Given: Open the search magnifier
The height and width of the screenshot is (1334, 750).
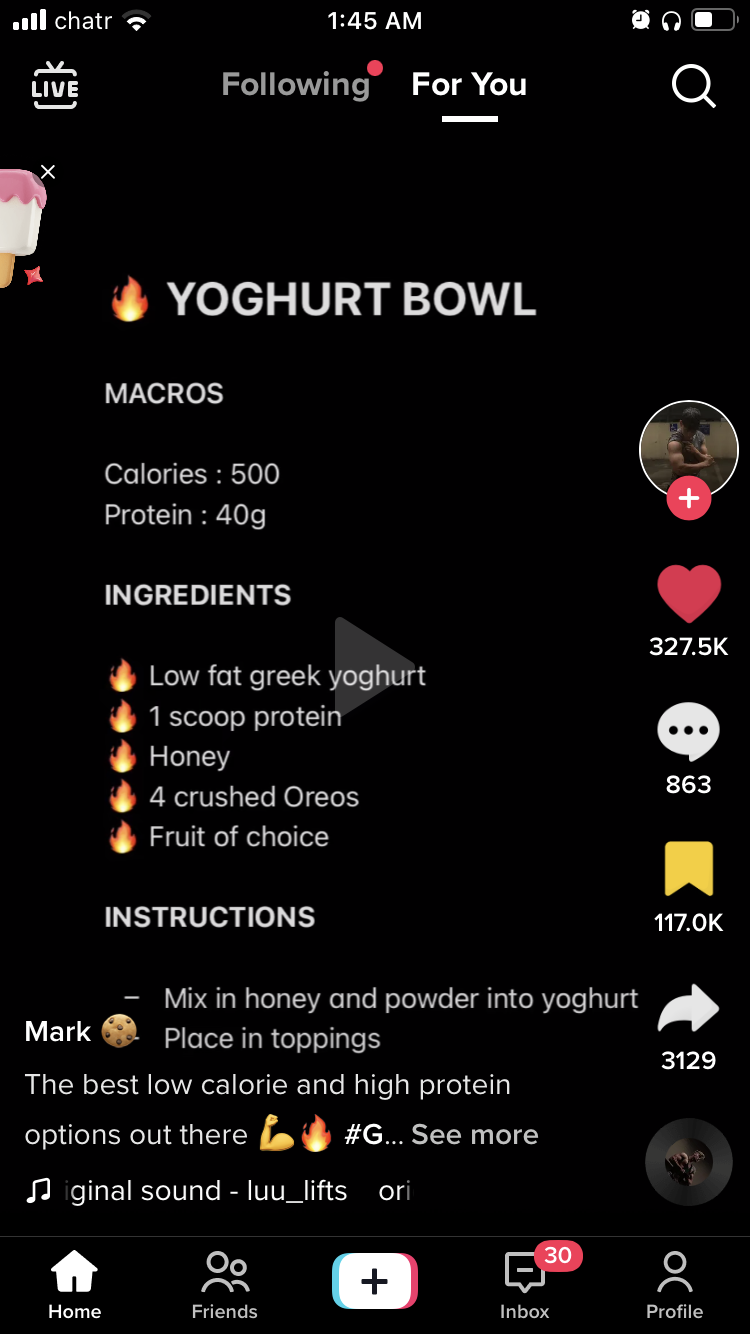Looking at the screenshot, I should tap(693, 86).
